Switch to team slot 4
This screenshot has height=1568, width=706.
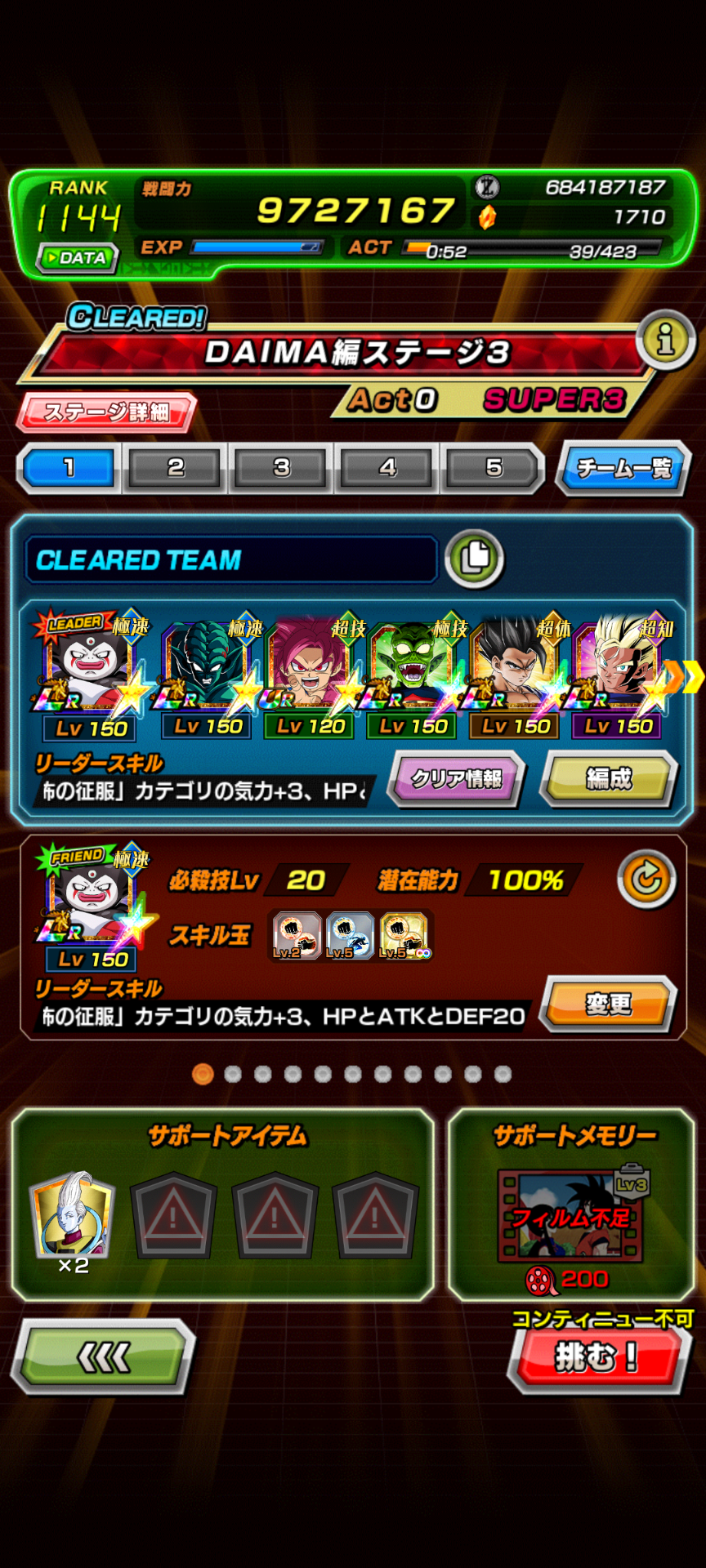point(388,468)
